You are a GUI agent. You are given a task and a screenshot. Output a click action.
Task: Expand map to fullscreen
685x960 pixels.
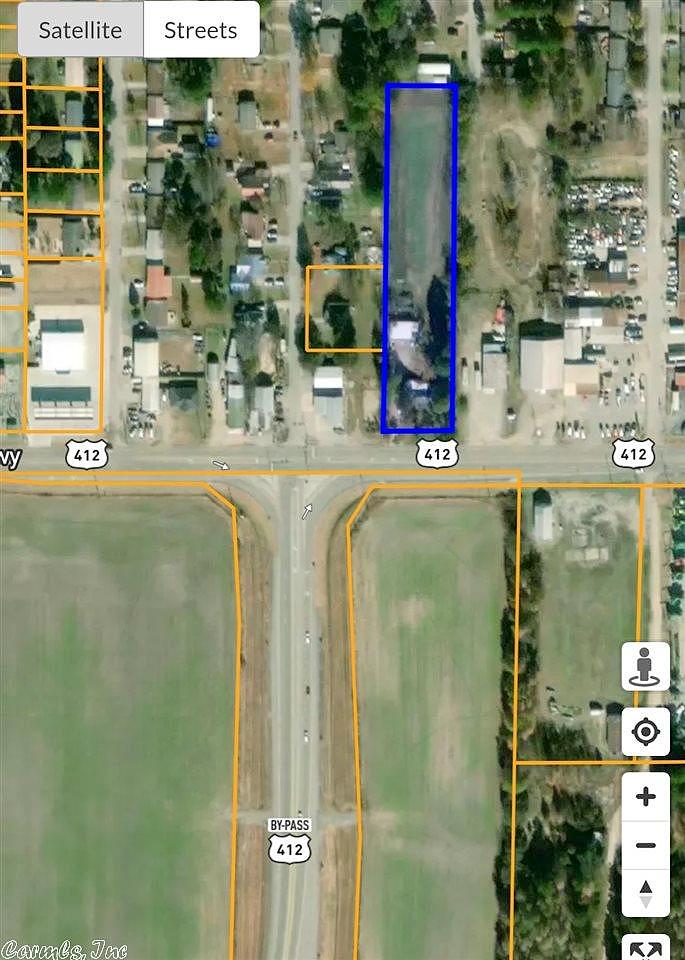point(645,949)
